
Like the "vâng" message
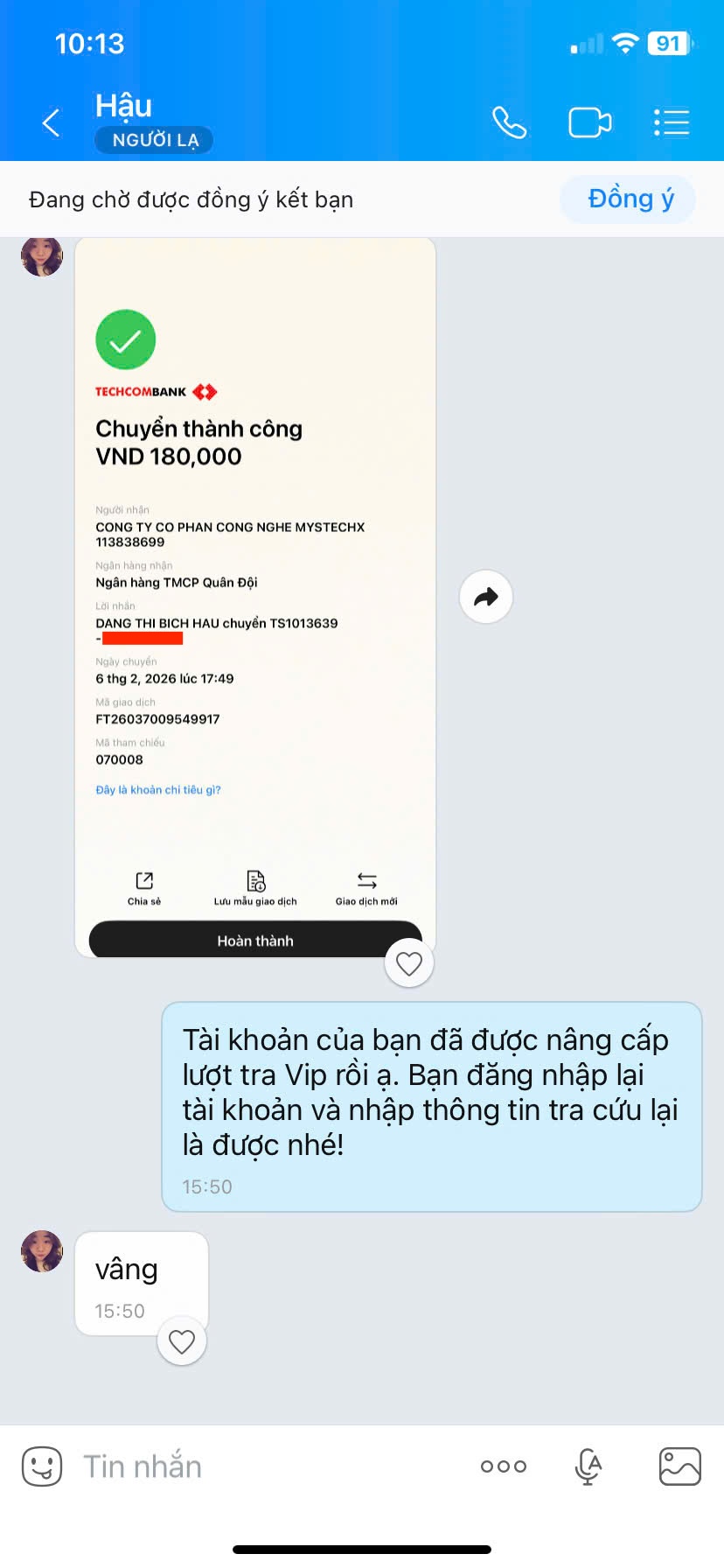pos(182,1341)
